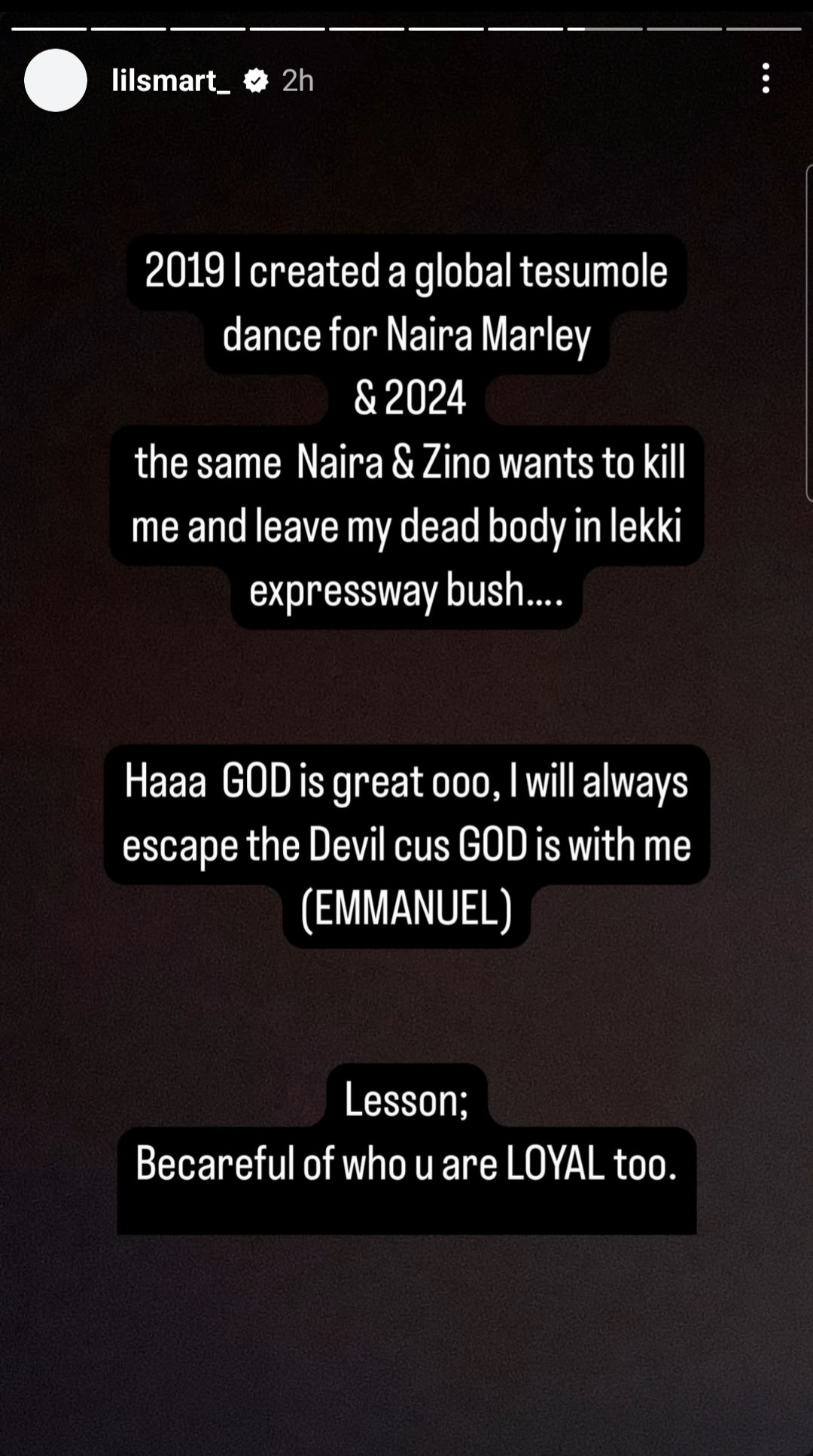Viewport: 813px width, 1456px height.
Task: Open the lilsmart_ profile picture
Action: [x=56, y=81]
